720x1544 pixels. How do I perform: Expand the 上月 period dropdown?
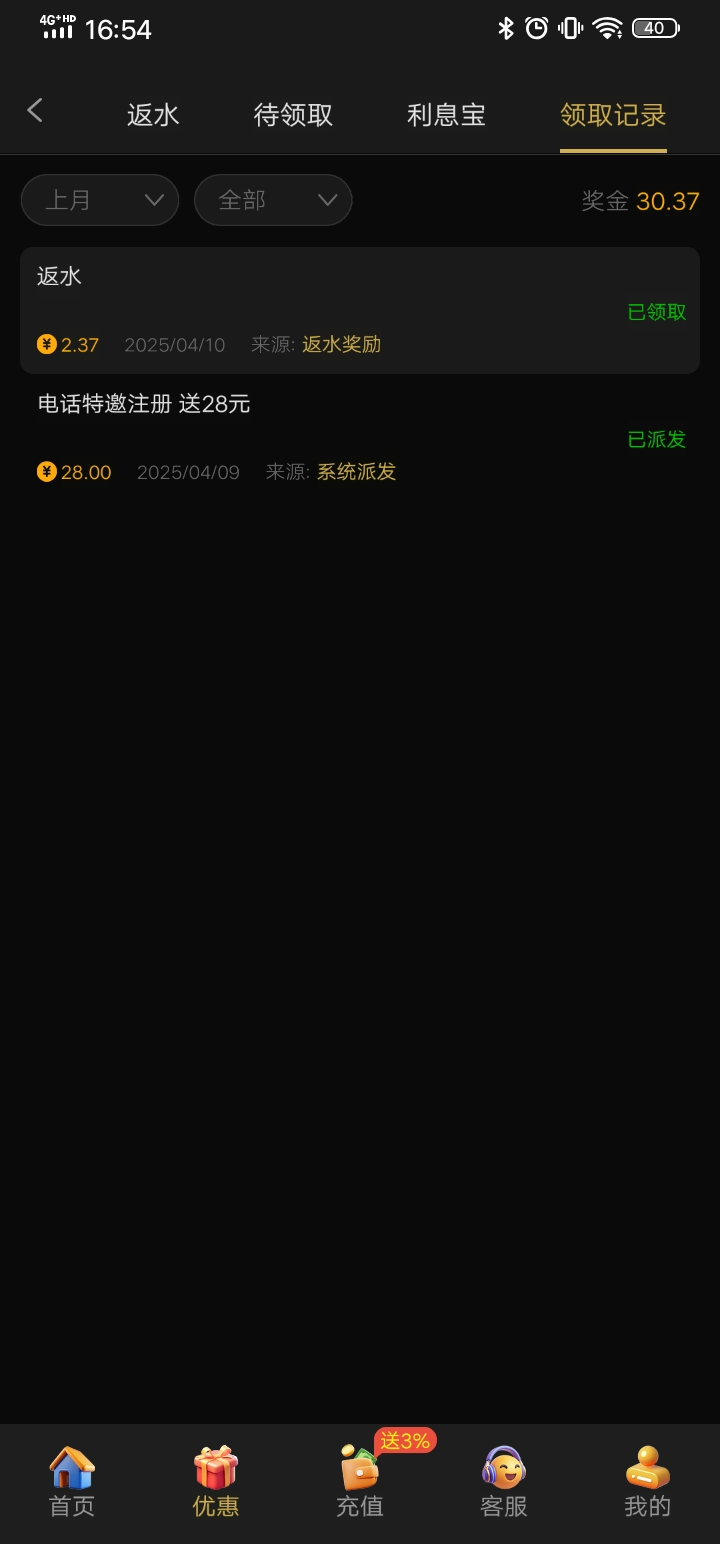(x=100, y=200)
